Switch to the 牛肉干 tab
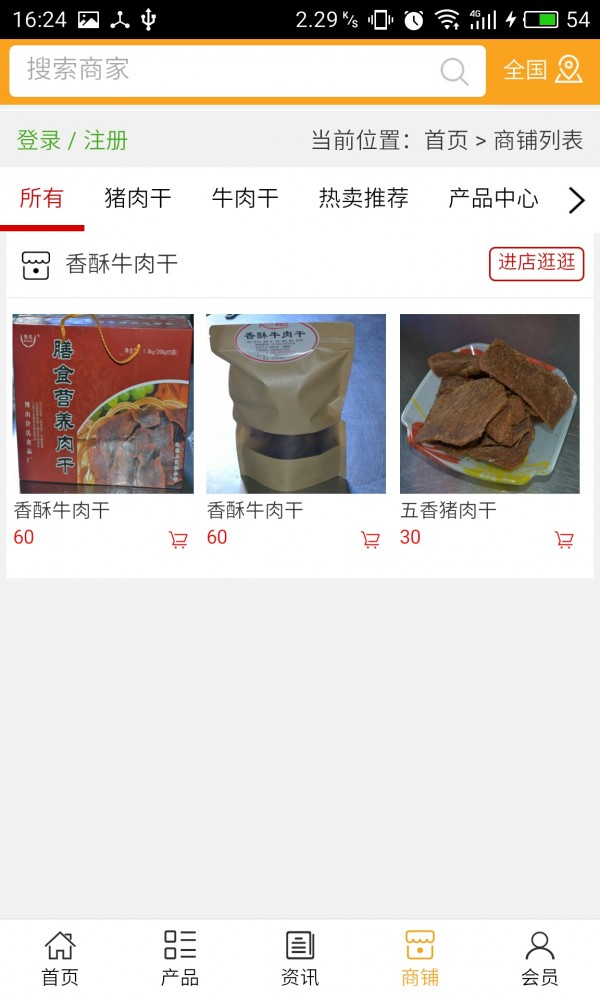This screenshot has width=600, height=1000. coord(245,198)
